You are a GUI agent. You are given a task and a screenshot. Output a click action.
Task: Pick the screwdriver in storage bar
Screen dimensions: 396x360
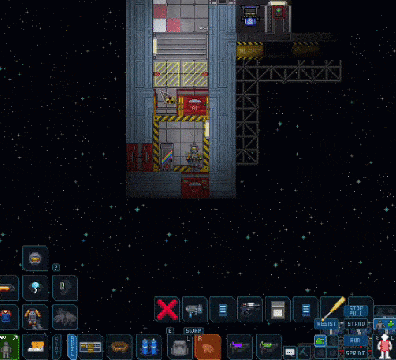(x=333, y=309)
